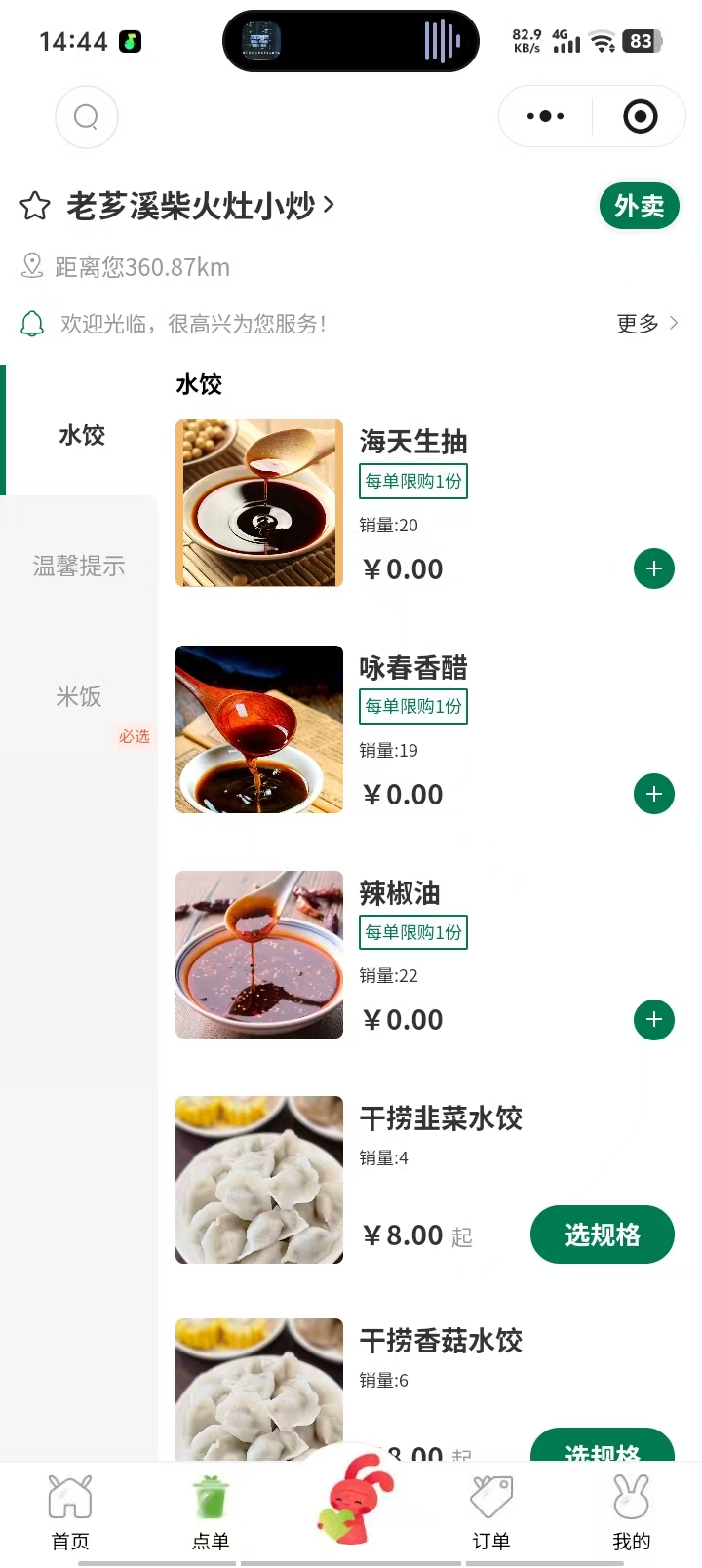
Task: Add 辣椒油 to the cart
Action: click(653, 1019)
